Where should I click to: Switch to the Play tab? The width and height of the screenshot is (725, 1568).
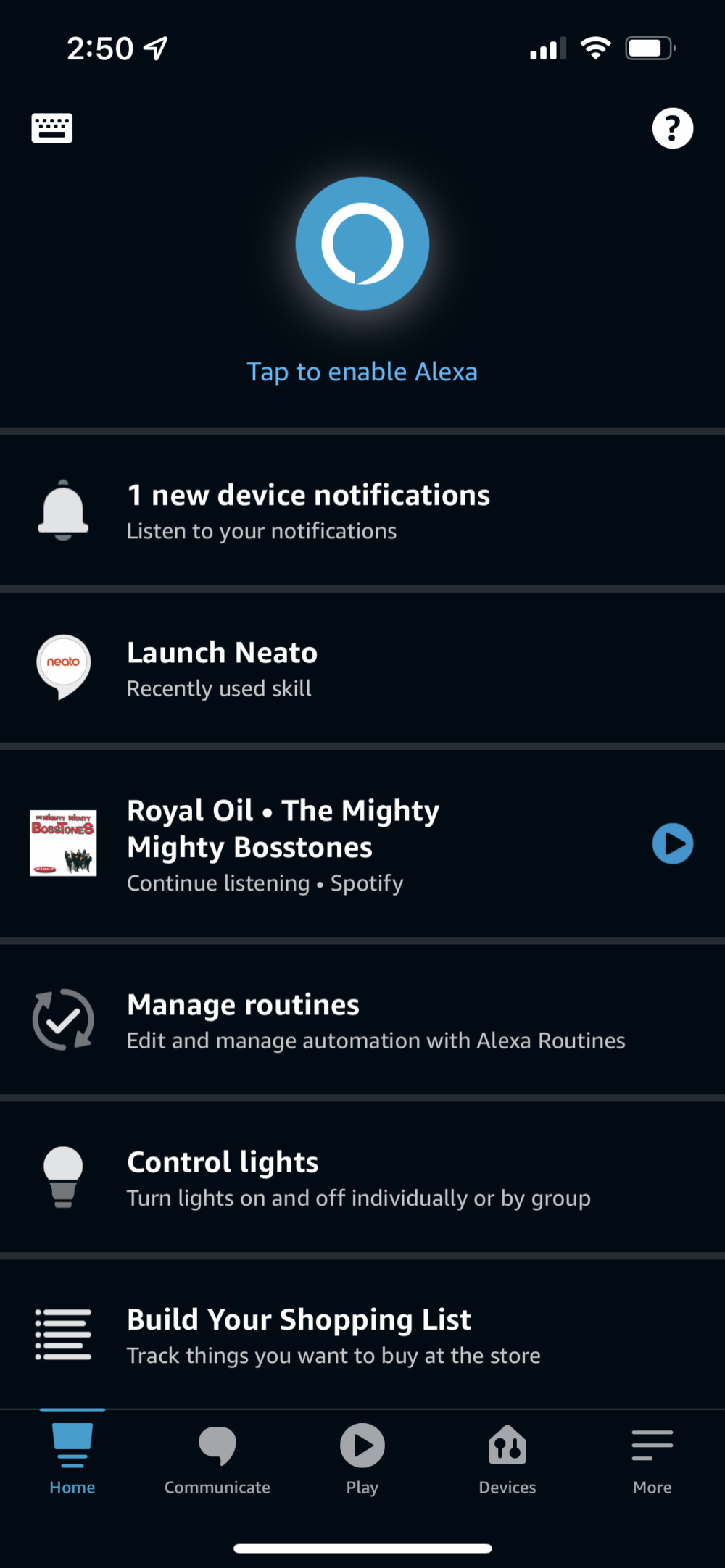[362, 1458]
